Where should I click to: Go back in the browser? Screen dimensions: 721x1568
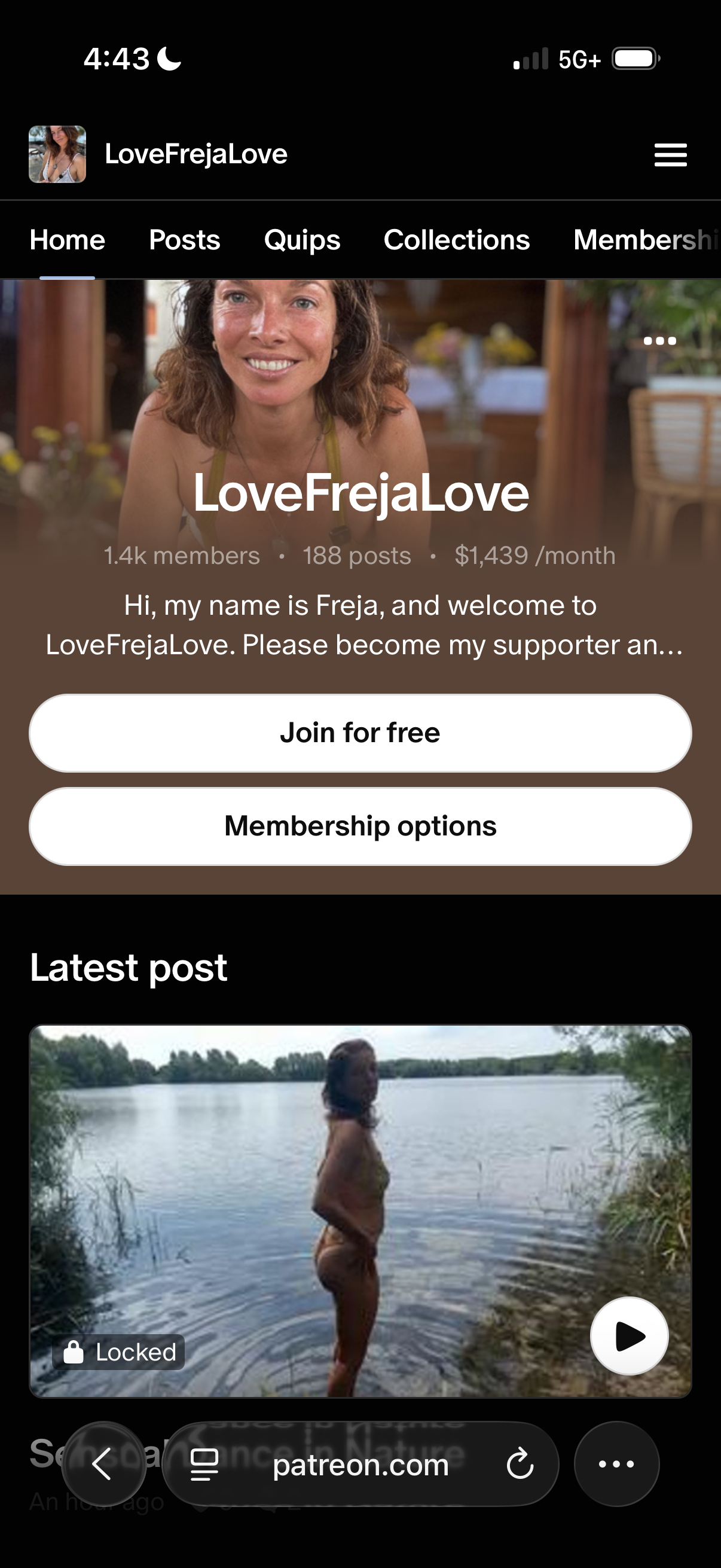tap(103, 1464)
